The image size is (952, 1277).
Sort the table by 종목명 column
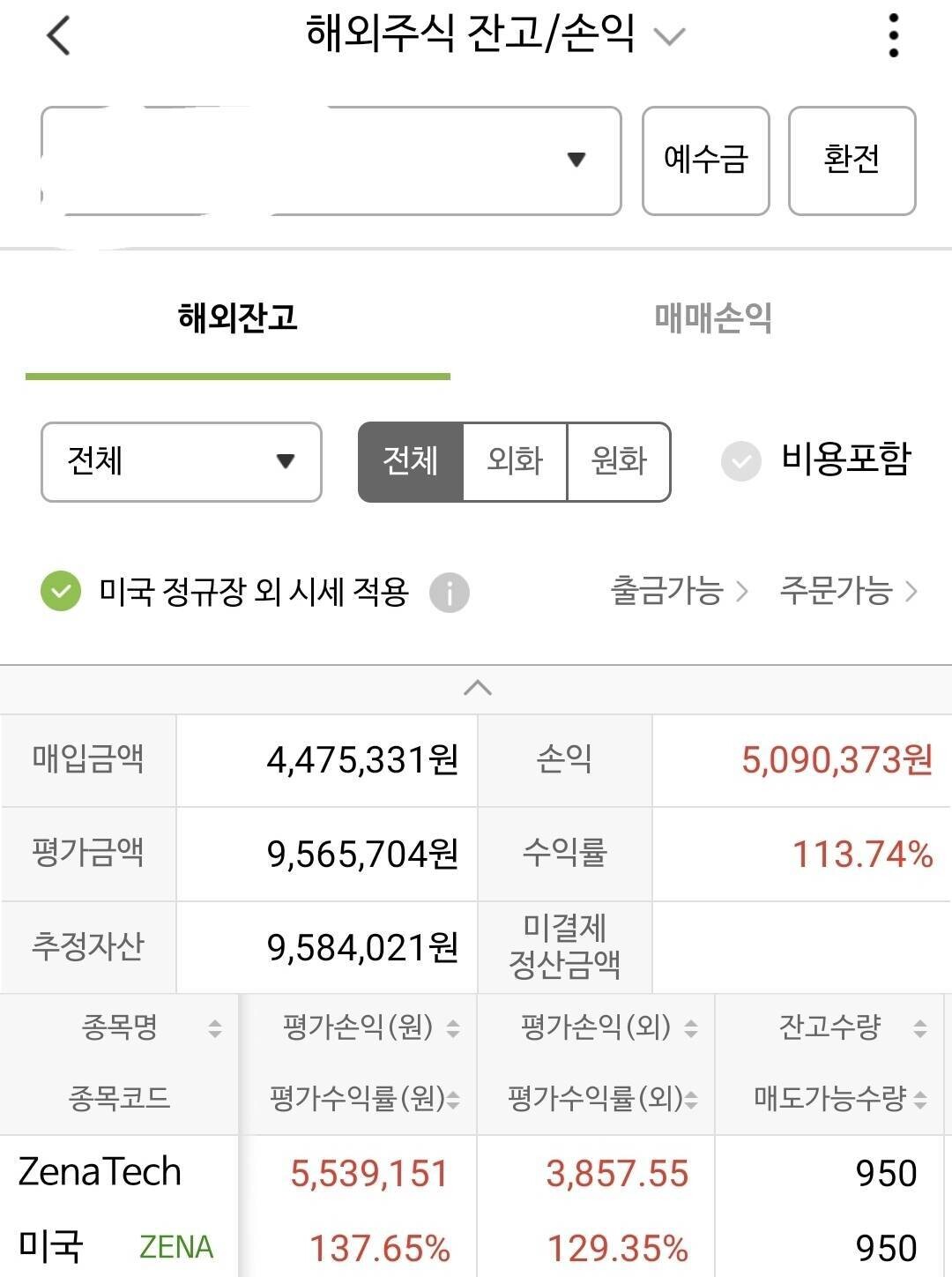pos(214,1028)
